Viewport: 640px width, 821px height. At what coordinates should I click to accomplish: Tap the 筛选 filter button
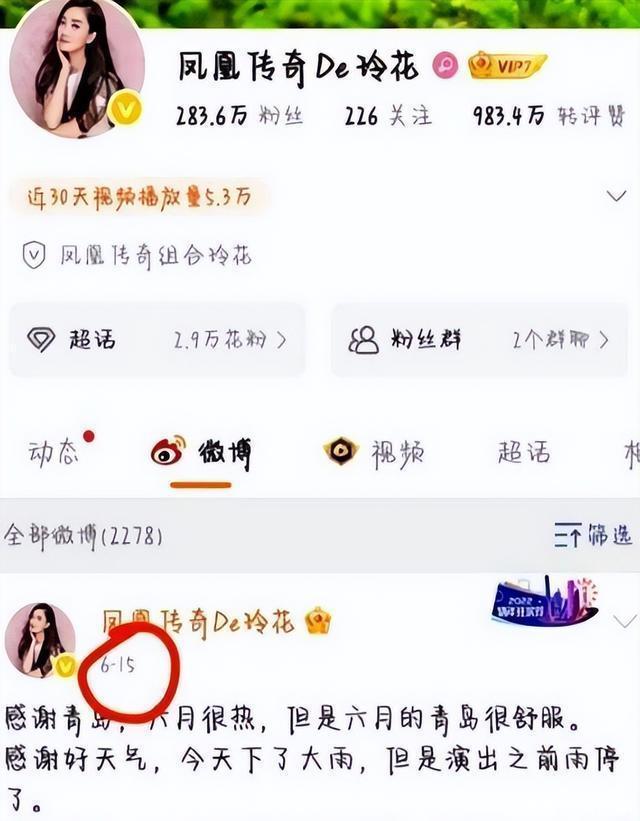coord(594,535)
